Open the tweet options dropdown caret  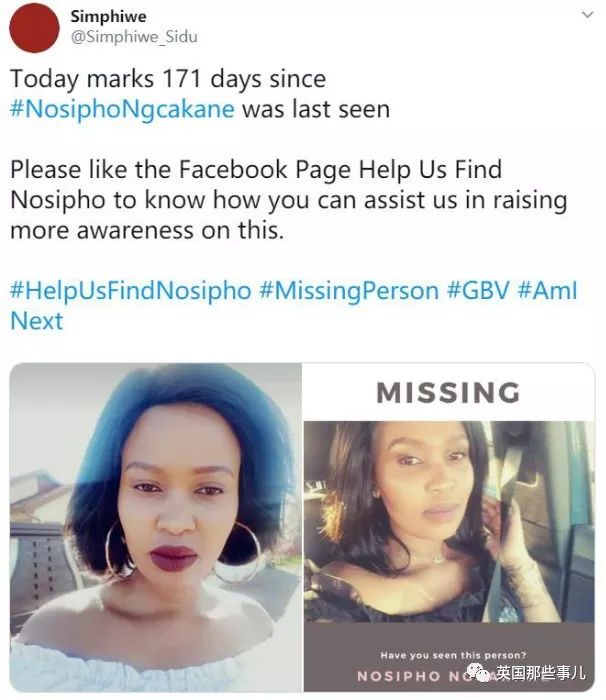point(585,17)
